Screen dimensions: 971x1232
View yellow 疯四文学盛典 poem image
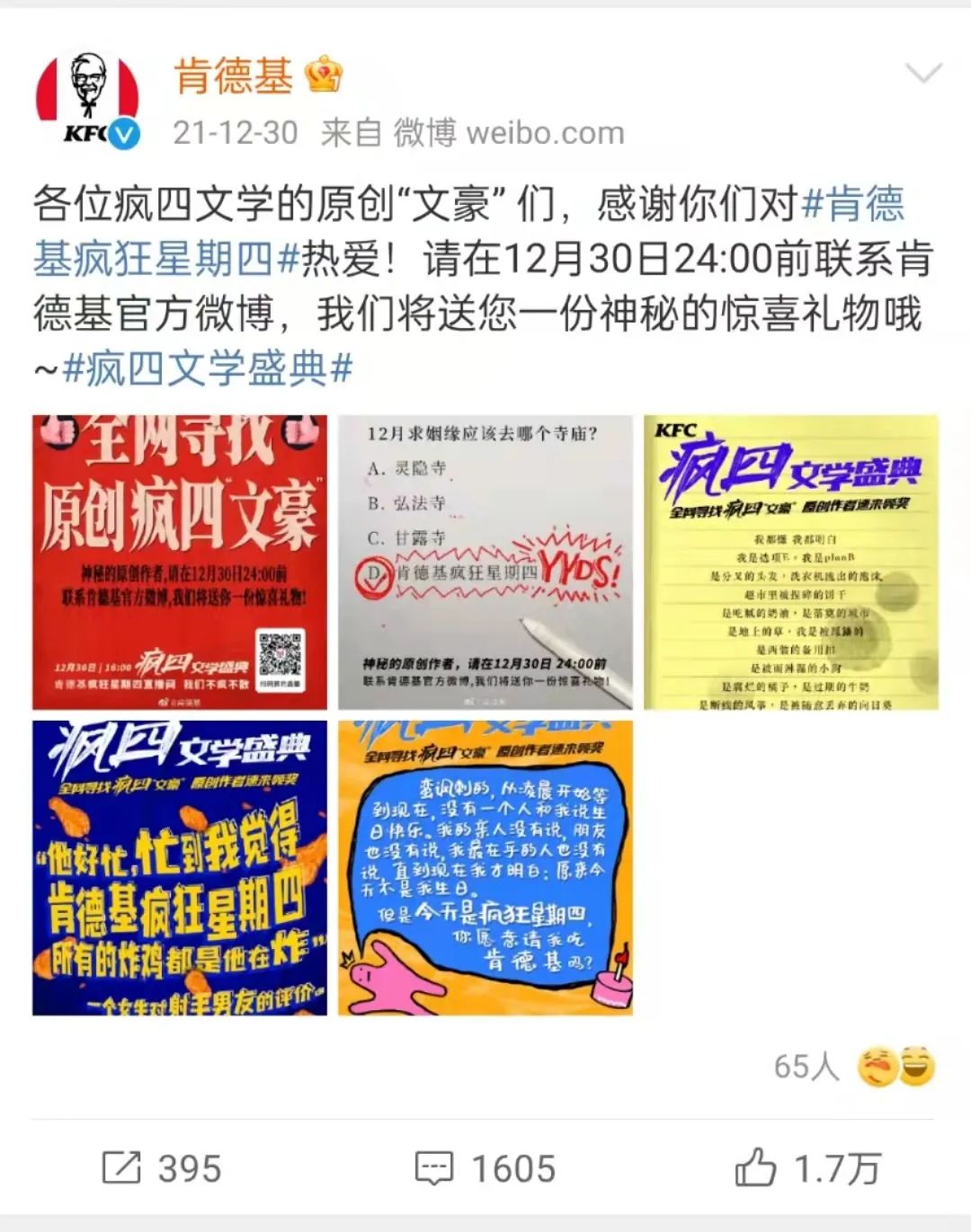click(x=791, y=563)
